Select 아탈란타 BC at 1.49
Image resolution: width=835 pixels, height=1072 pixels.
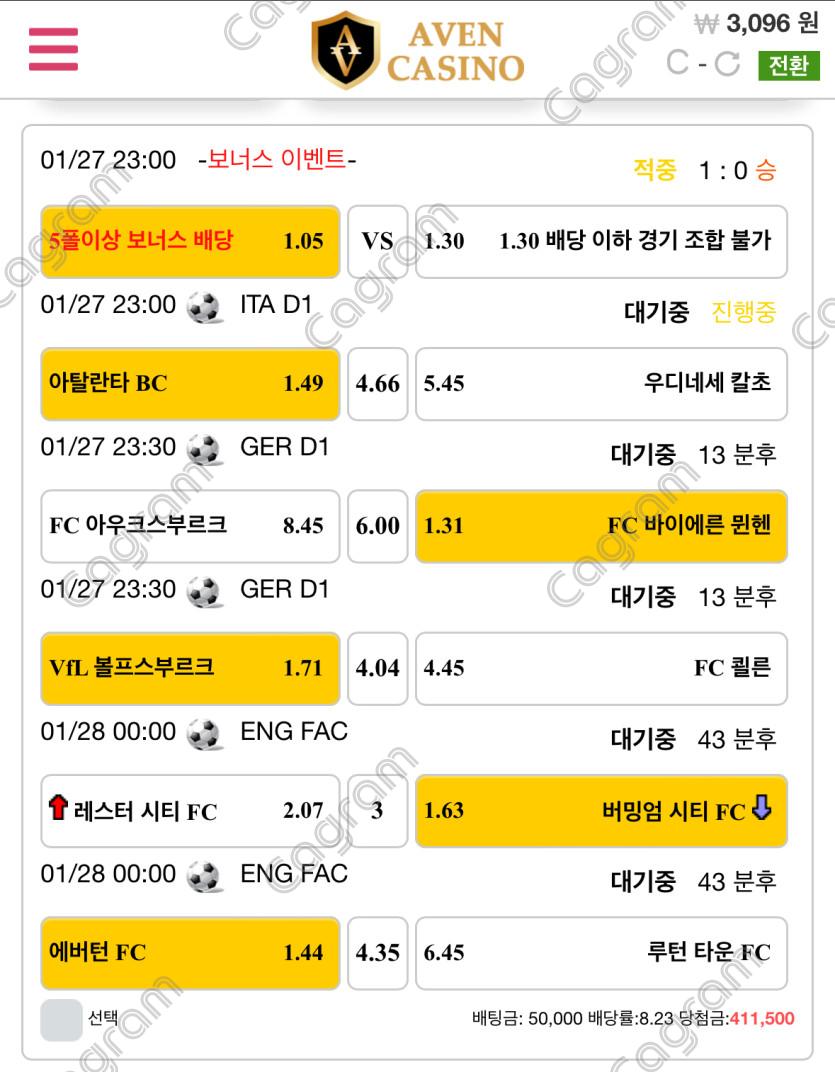pos(190,383)
